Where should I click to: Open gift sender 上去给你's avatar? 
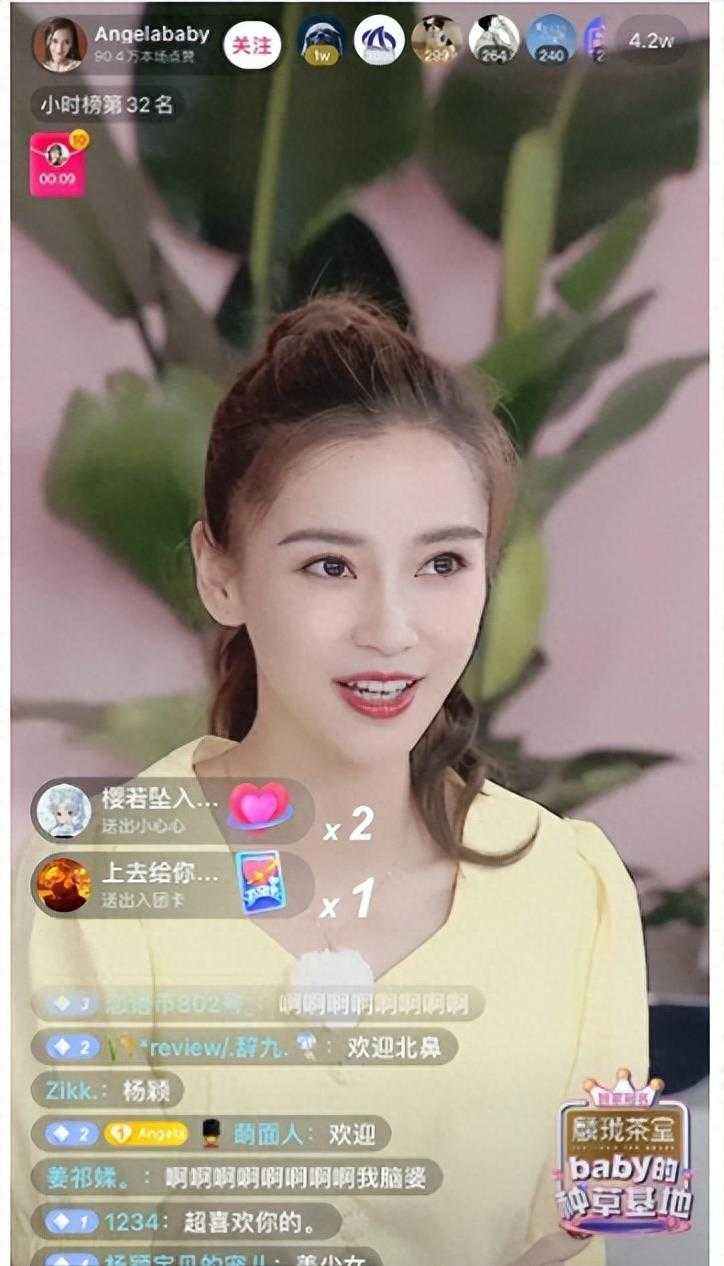click(x=64, y=884)
